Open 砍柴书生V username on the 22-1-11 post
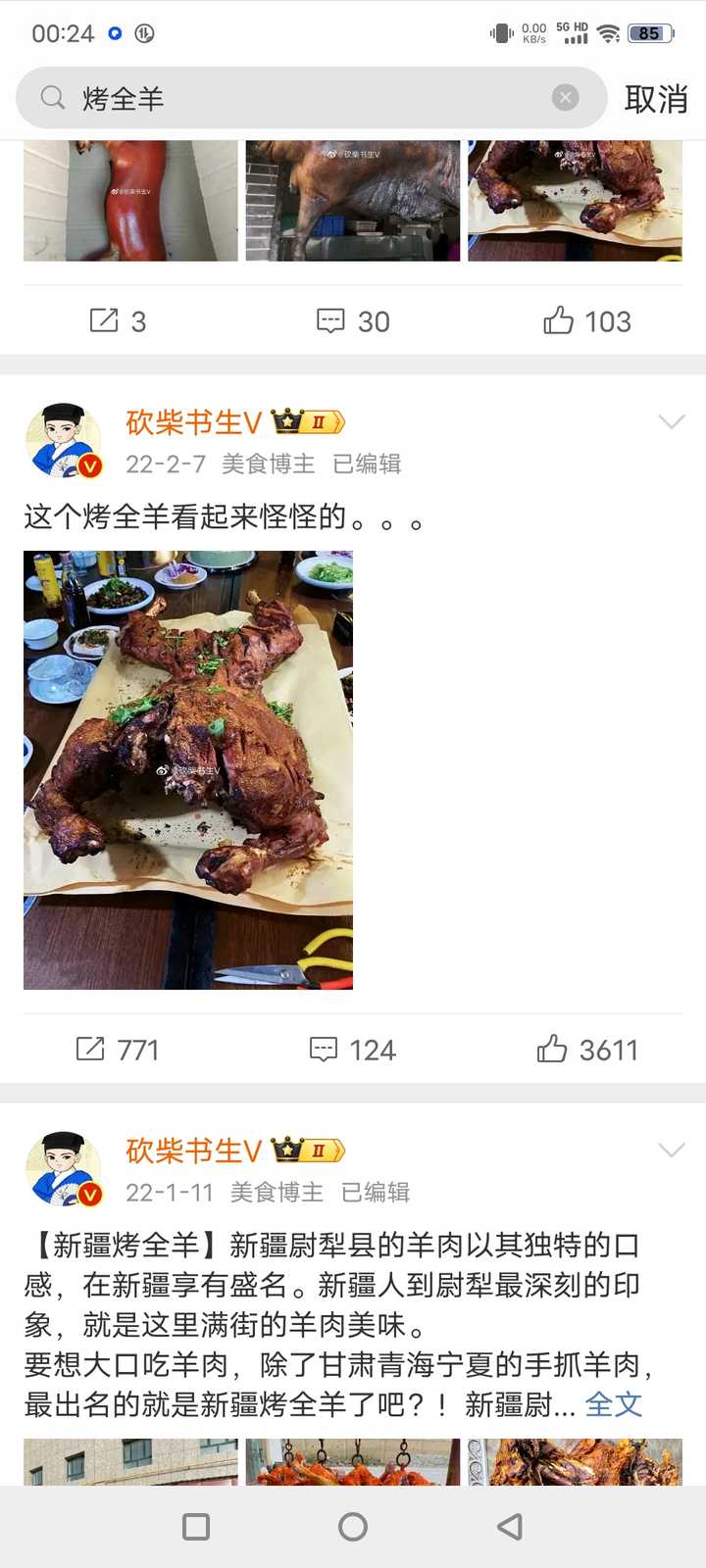This screenshot has height=1568, width=706. [193, 1151]
